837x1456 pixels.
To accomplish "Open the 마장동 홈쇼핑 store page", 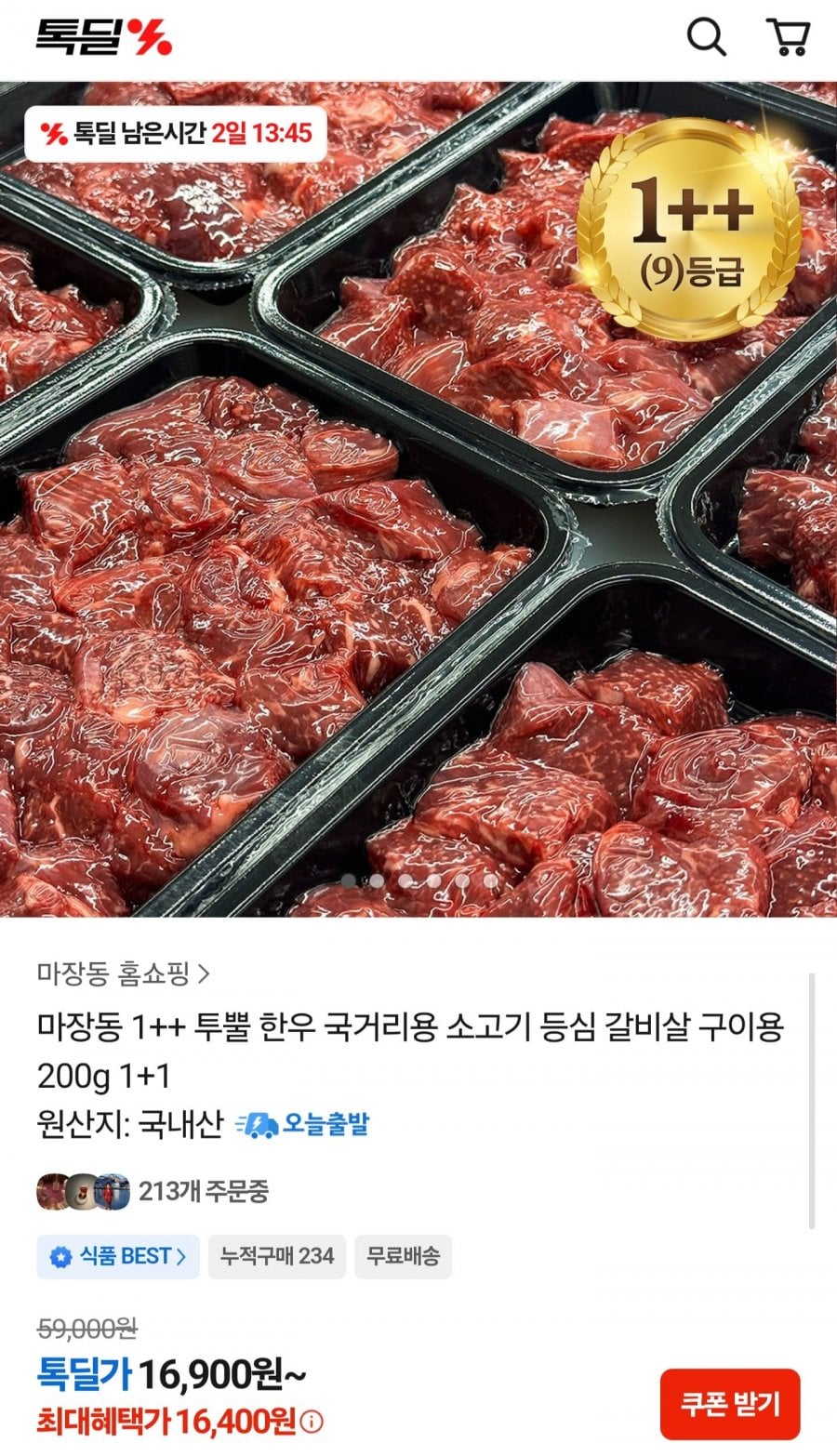I will [124, 973].
